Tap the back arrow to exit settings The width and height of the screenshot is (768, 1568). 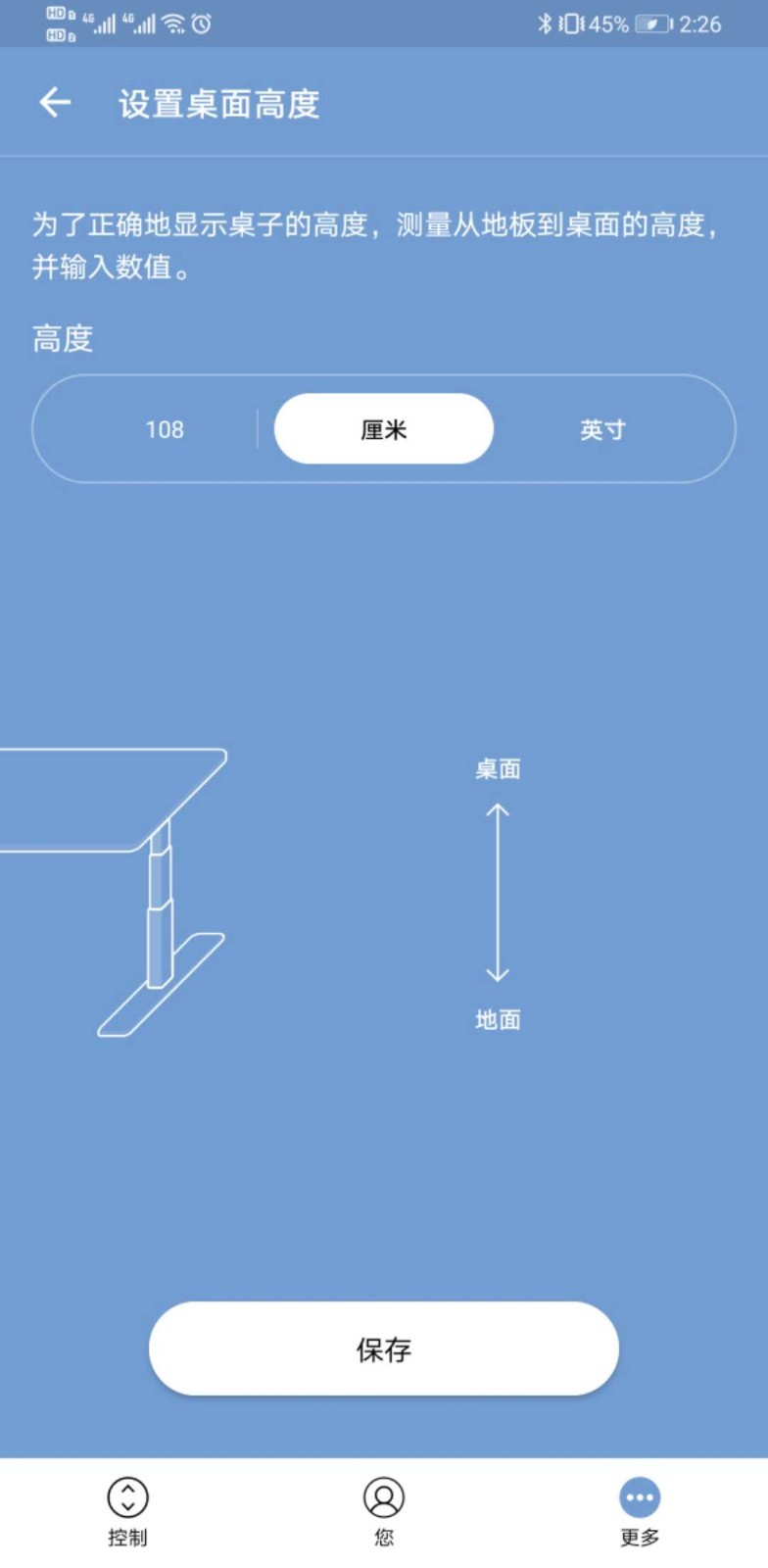(x=54, y=101)
